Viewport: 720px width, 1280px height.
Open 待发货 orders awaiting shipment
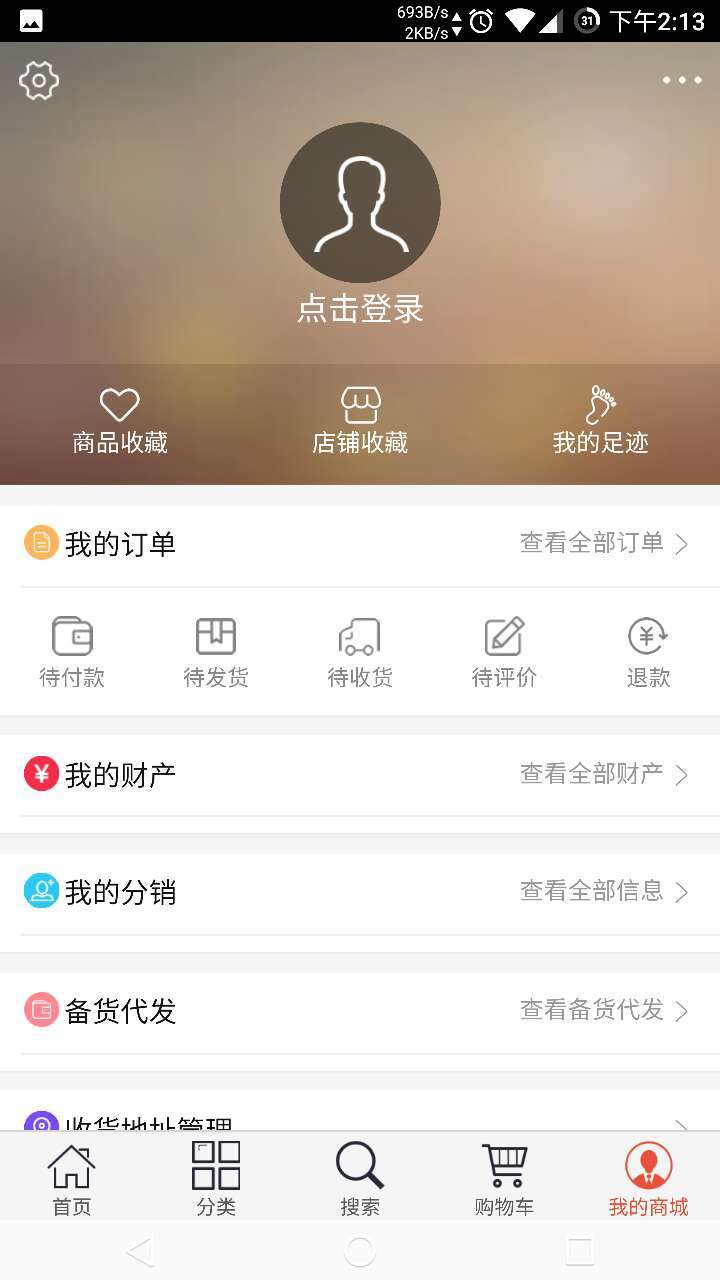(216, 652)
